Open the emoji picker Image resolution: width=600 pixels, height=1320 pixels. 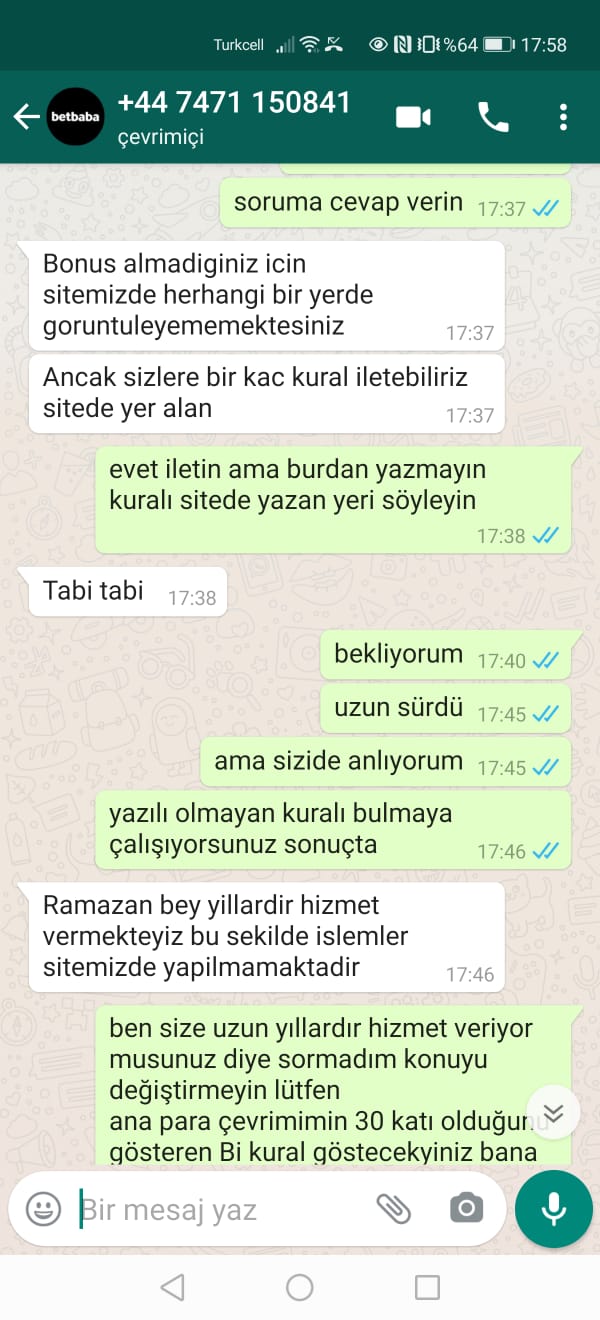coord(43,1210)
